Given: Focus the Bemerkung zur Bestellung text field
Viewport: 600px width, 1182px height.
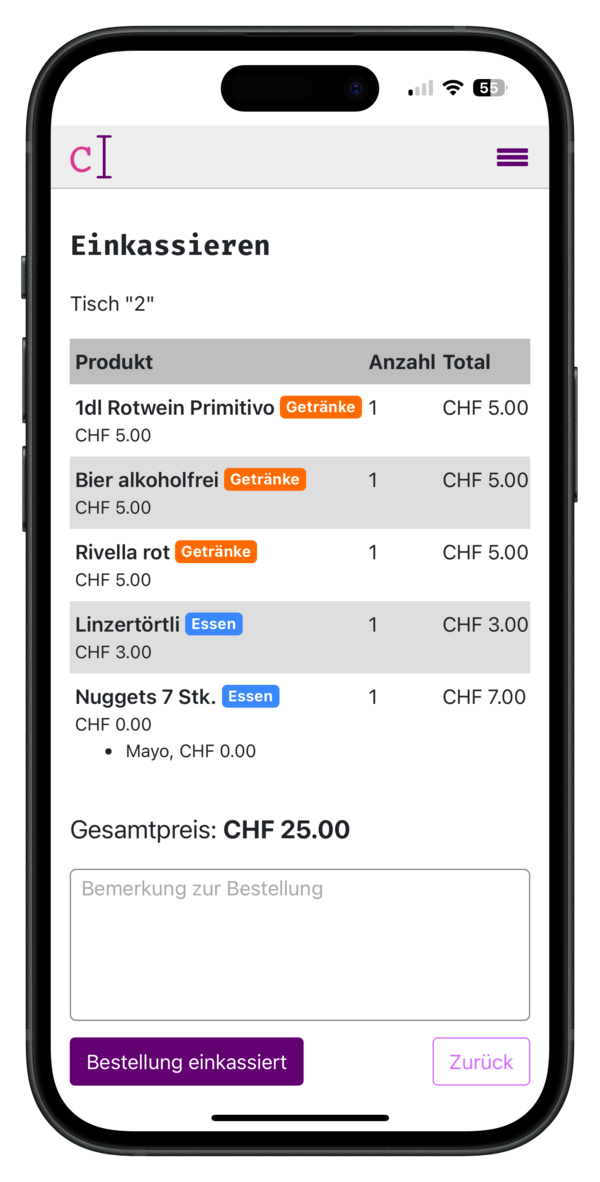Looking at the screenshot, I should 299,944.
